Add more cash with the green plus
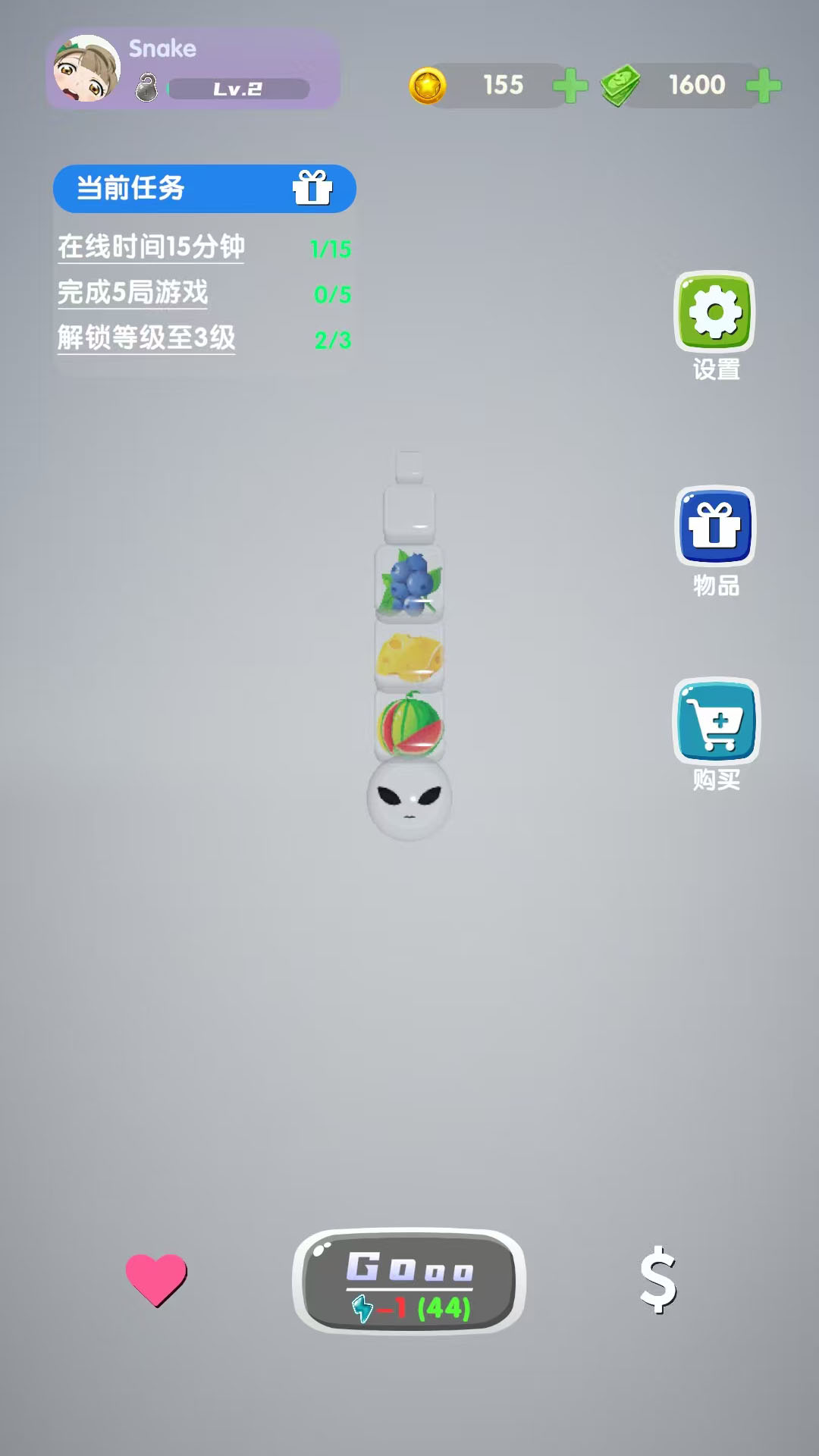Viewport: 819px width, 1456px height. click(x=764, y=85)
